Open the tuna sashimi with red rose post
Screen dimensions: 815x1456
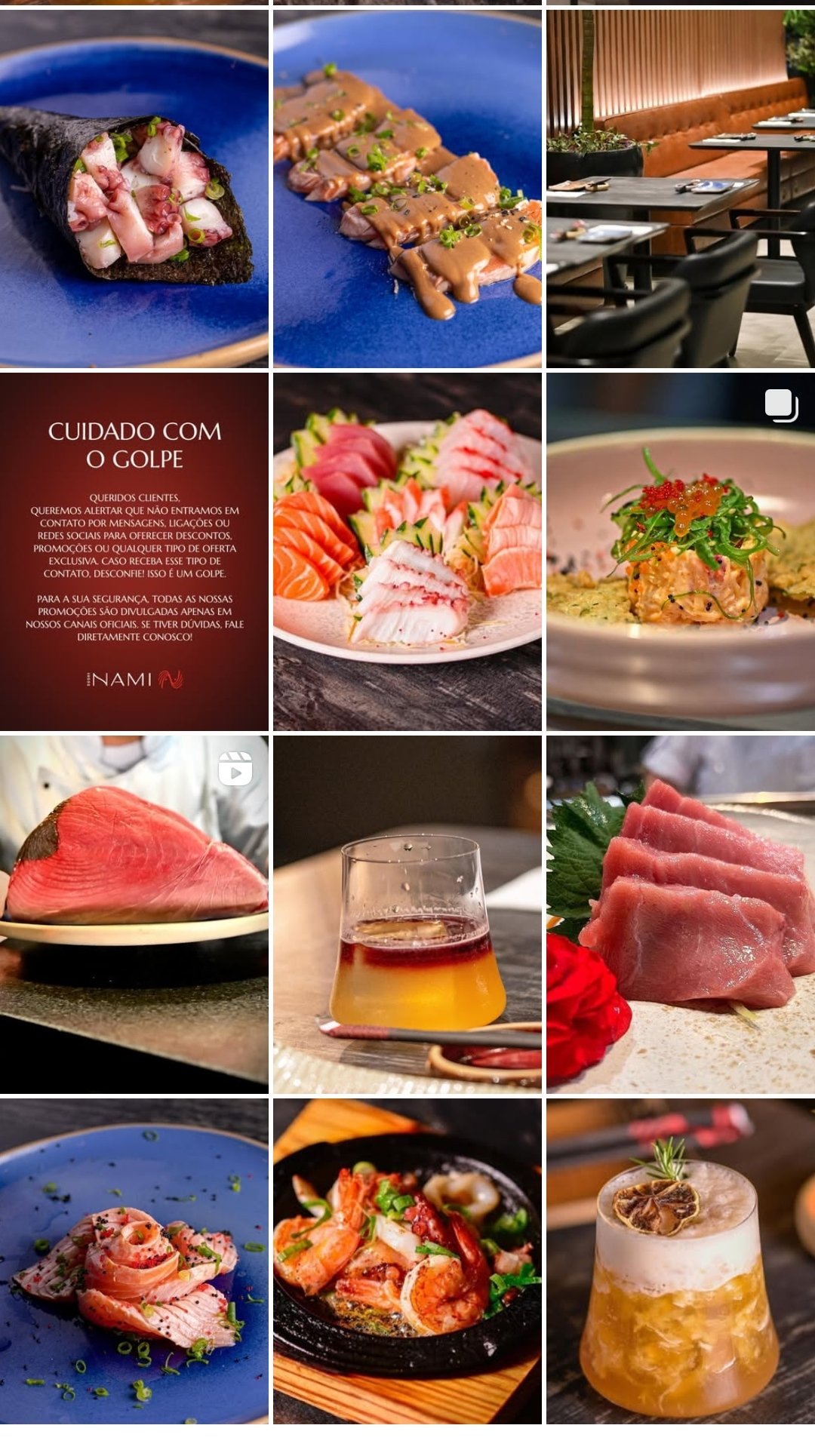(x=680, y=914)
